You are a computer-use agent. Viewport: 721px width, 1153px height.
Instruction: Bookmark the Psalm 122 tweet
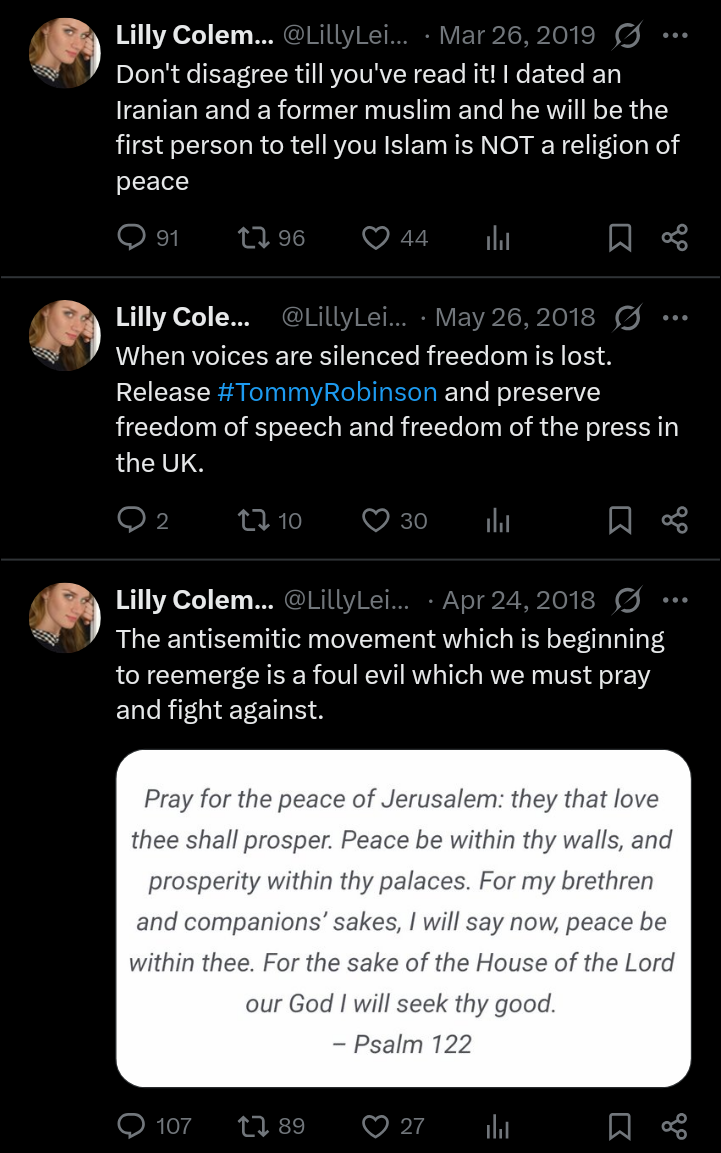pyautogui.click(x=619, y=1125)
